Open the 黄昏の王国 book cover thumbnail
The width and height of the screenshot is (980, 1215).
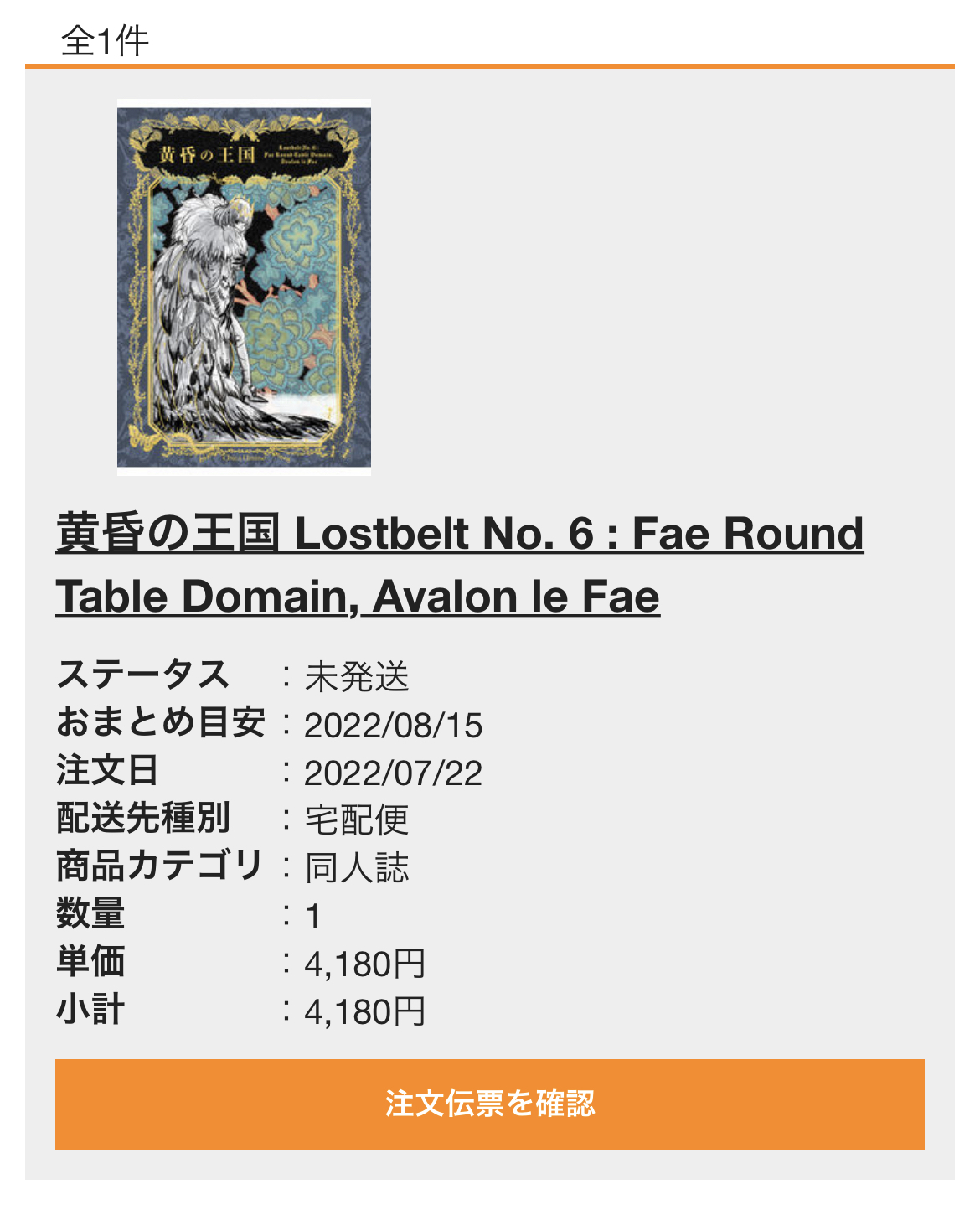pyautogui.click(x=244, y=287)
